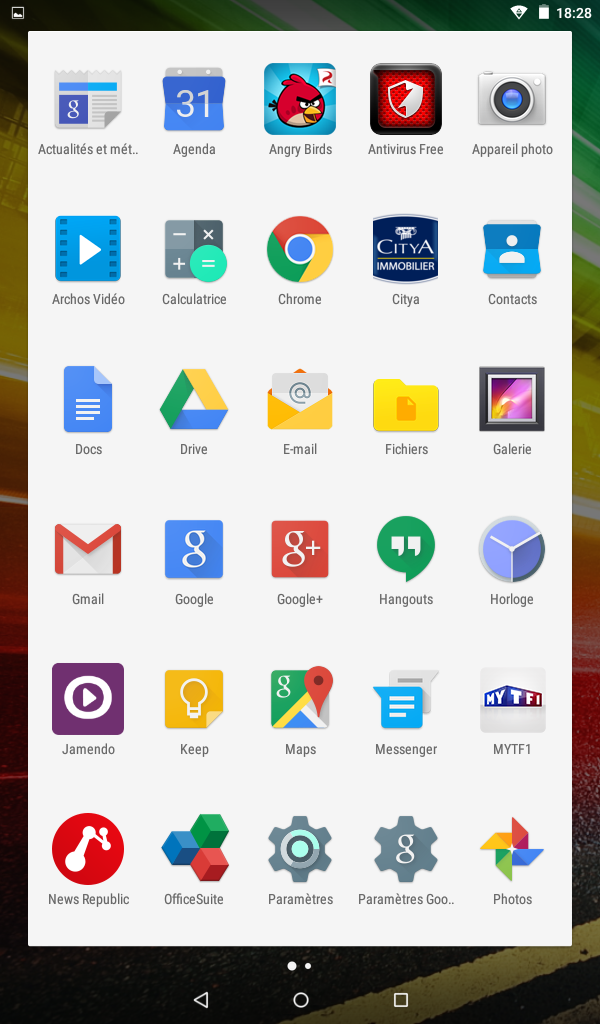The height and width of the screenshot is (1024, 600).
Task: Open Gmail
Action: (88, 550)
